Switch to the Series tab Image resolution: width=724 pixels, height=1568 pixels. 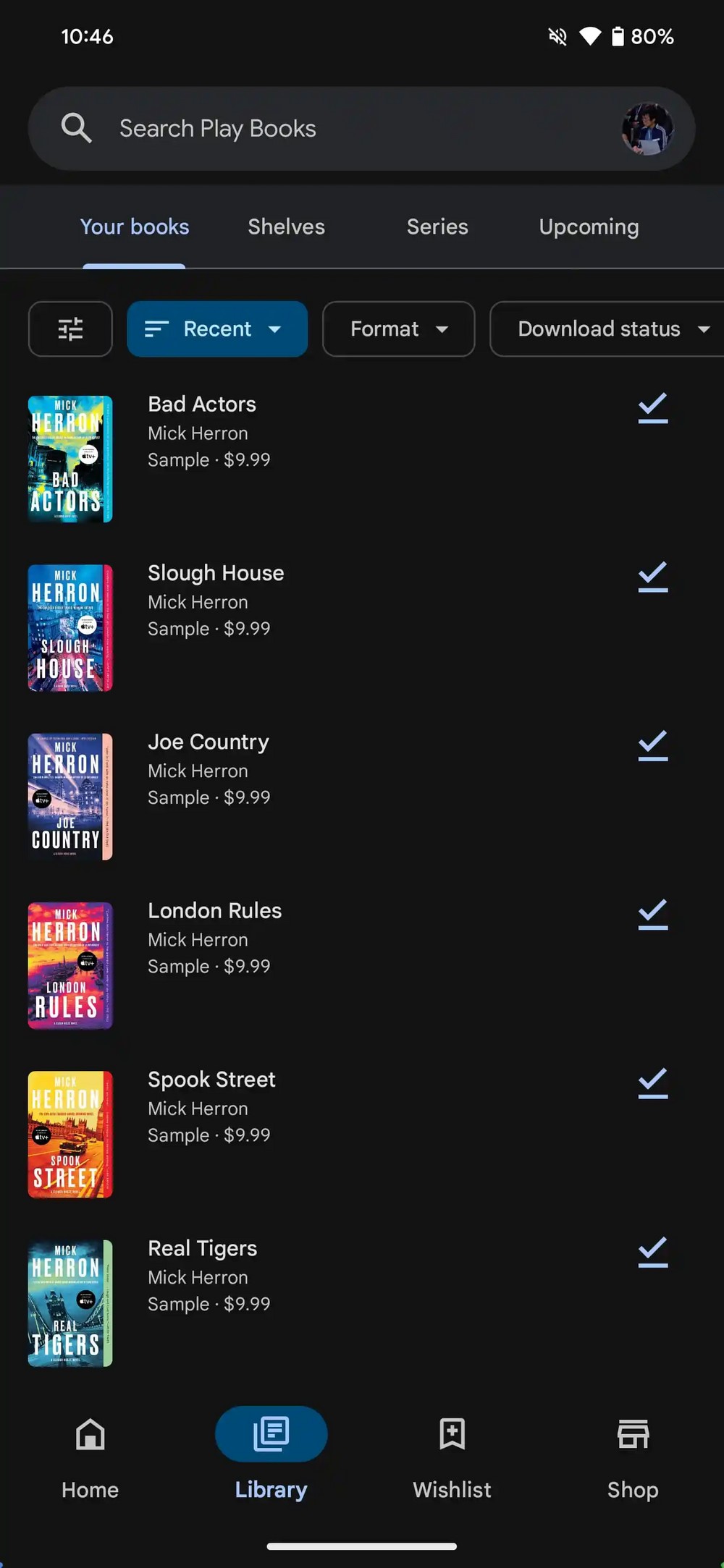tap(437, 227)
